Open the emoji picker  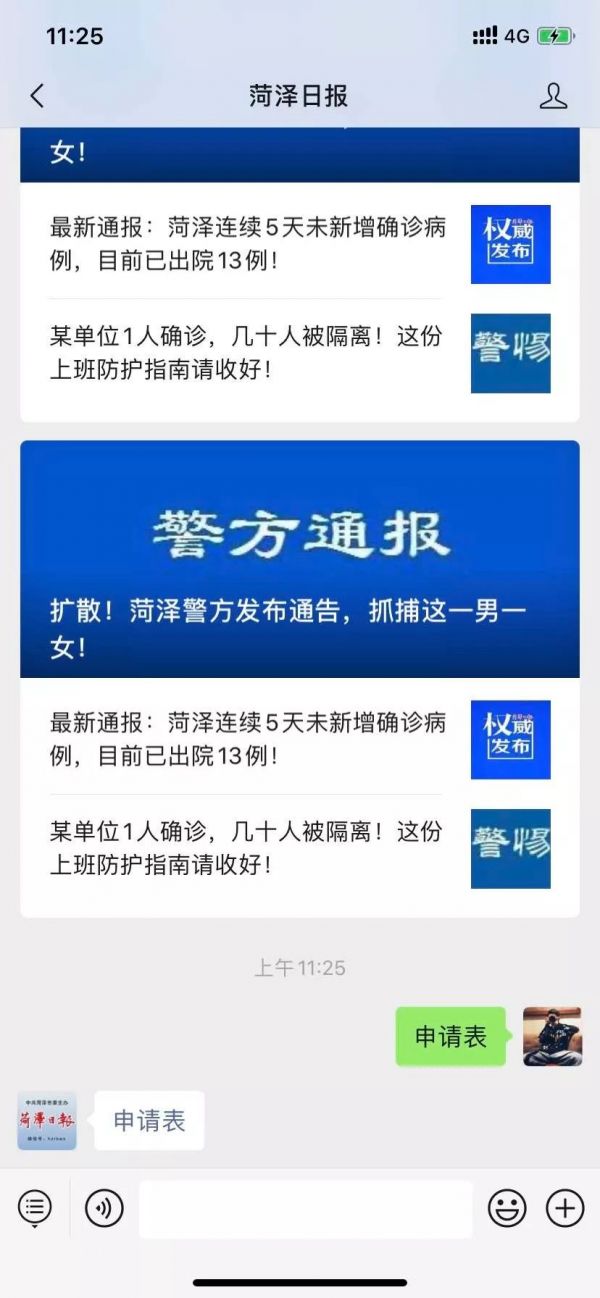click(x=507, y=1209)
